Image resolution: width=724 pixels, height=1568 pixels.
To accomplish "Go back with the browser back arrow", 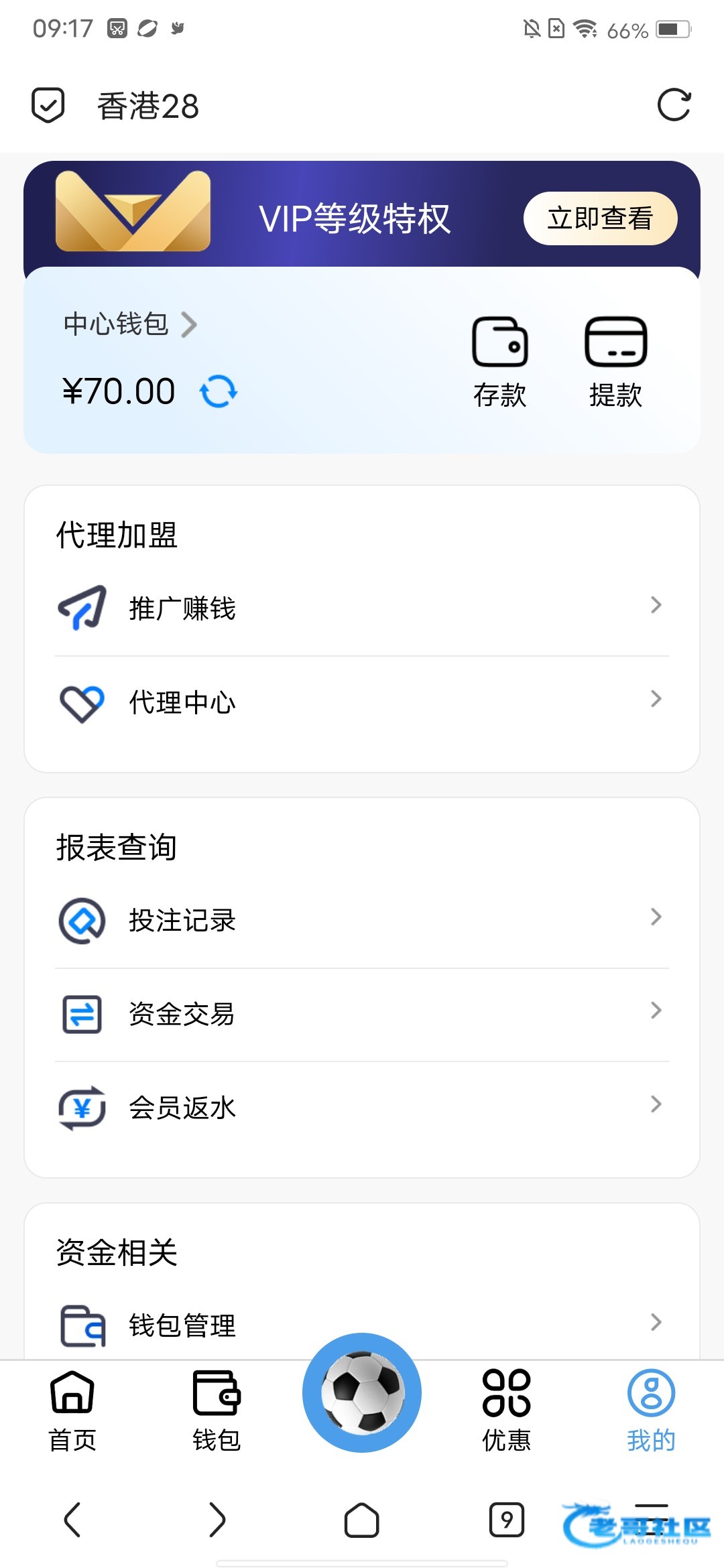I will (x=72, y=1520).
